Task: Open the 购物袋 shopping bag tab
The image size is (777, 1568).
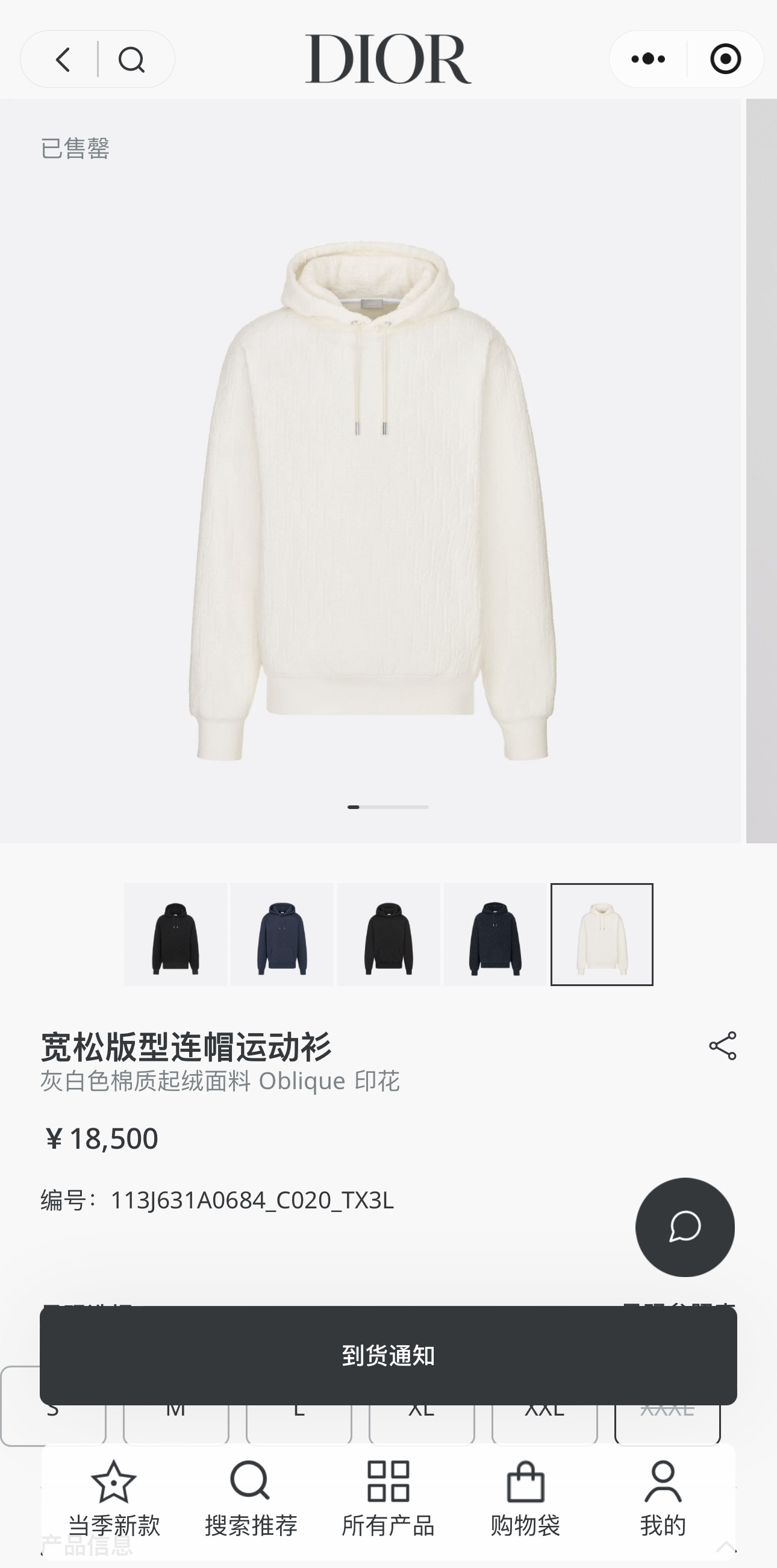Action: (x=525, y=1499)
